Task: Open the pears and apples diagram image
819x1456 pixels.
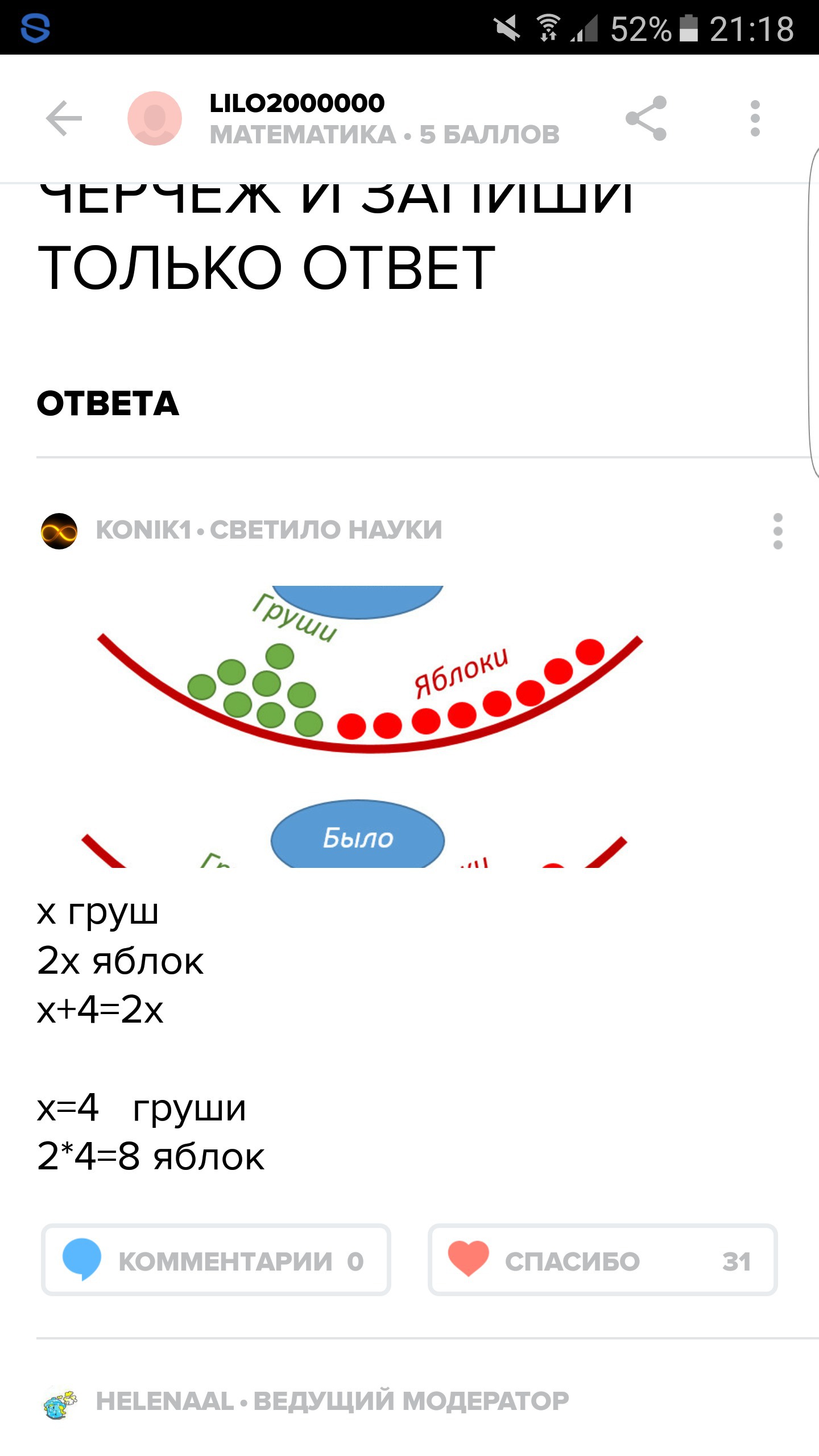Action: click(364, 726)
